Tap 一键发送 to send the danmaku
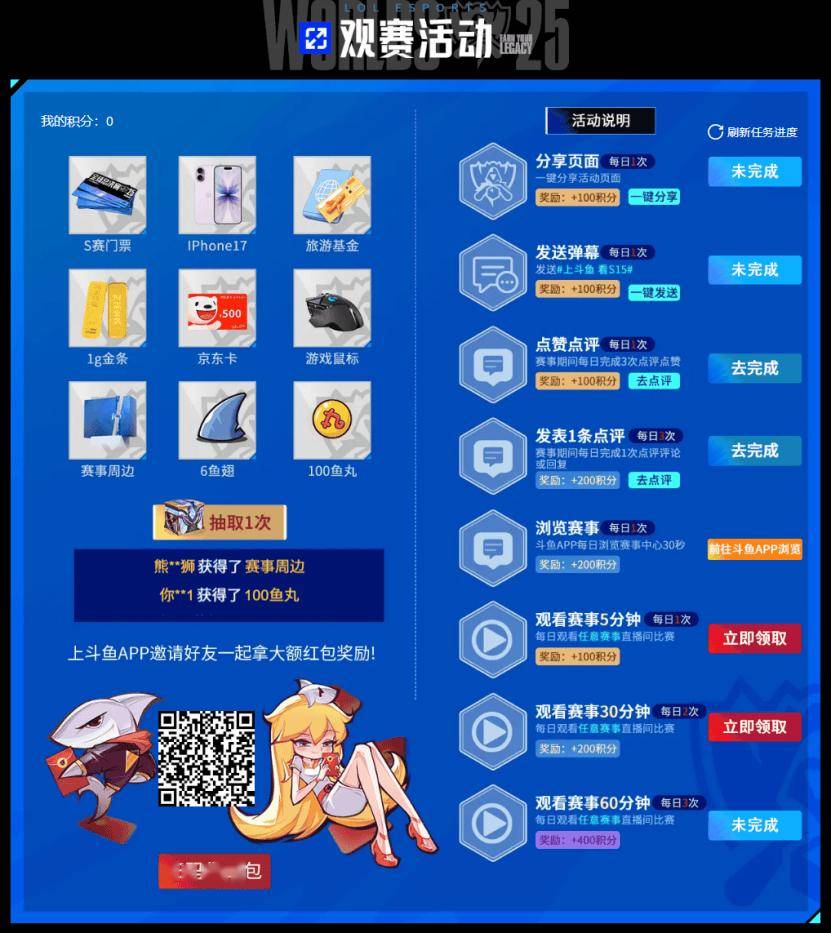 654,292
